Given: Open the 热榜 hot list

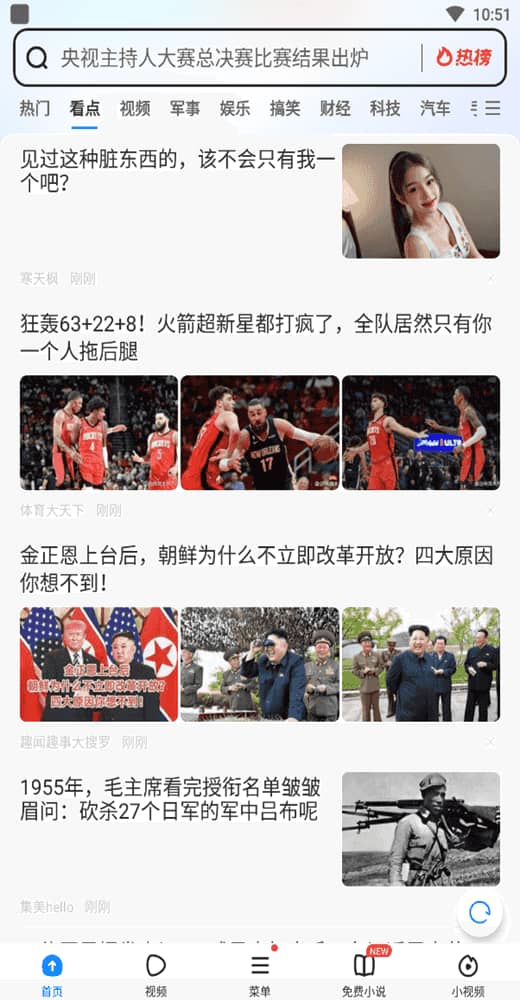Looking at the screenshot, I should pos(464,58).
